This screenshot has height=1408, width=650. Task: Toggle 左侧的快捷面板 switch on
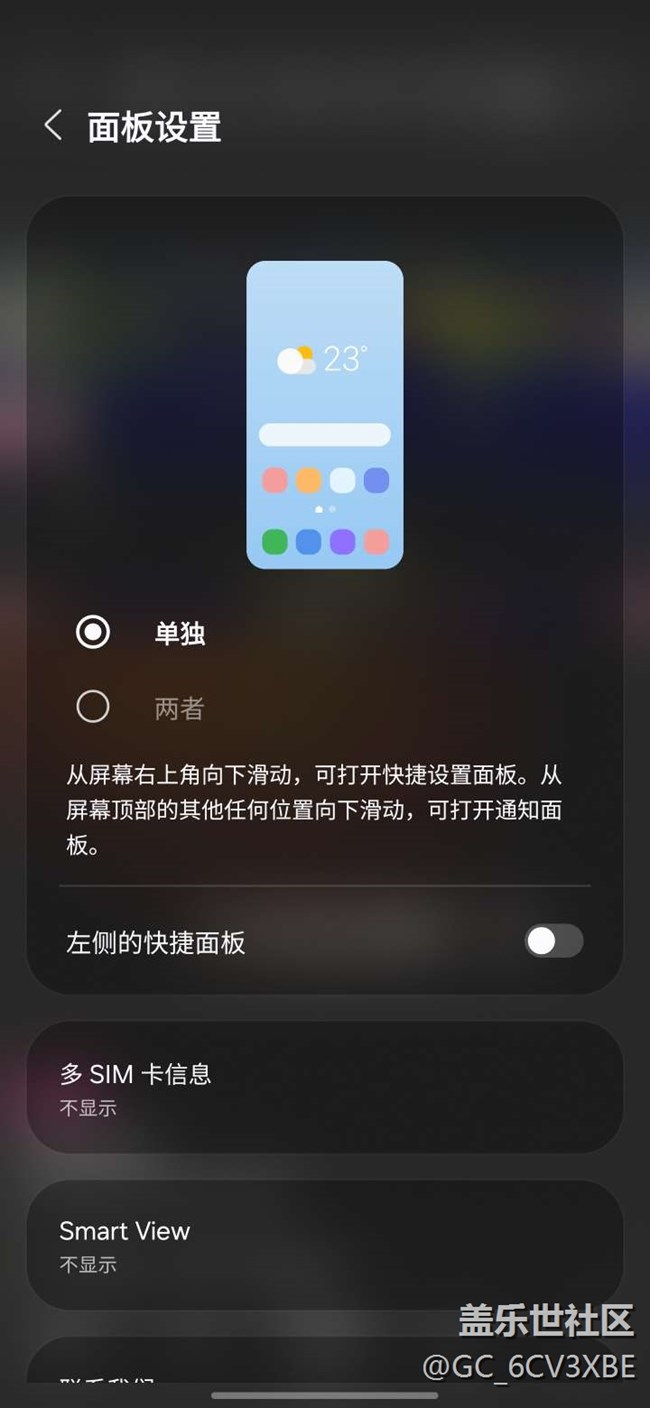[x=554, y=941]
